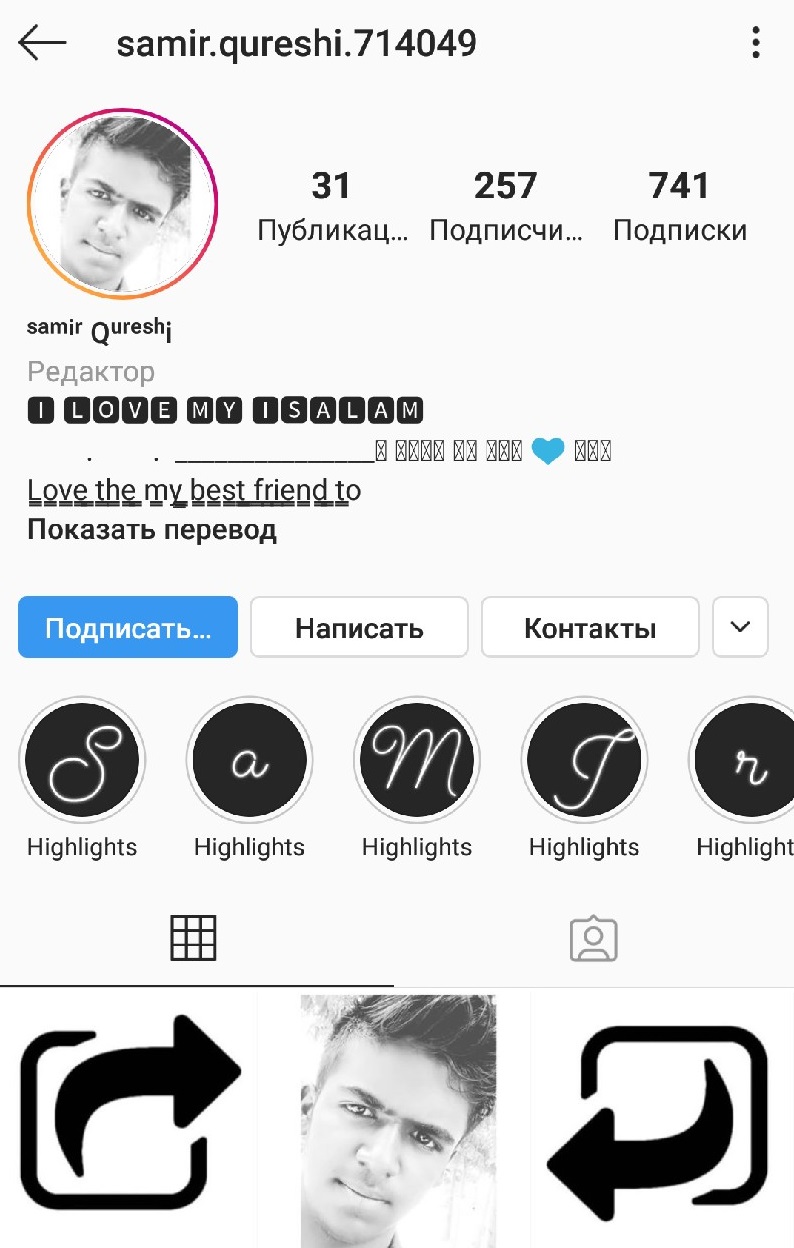Tap Показать перевод to translate bio

(151, 530)
